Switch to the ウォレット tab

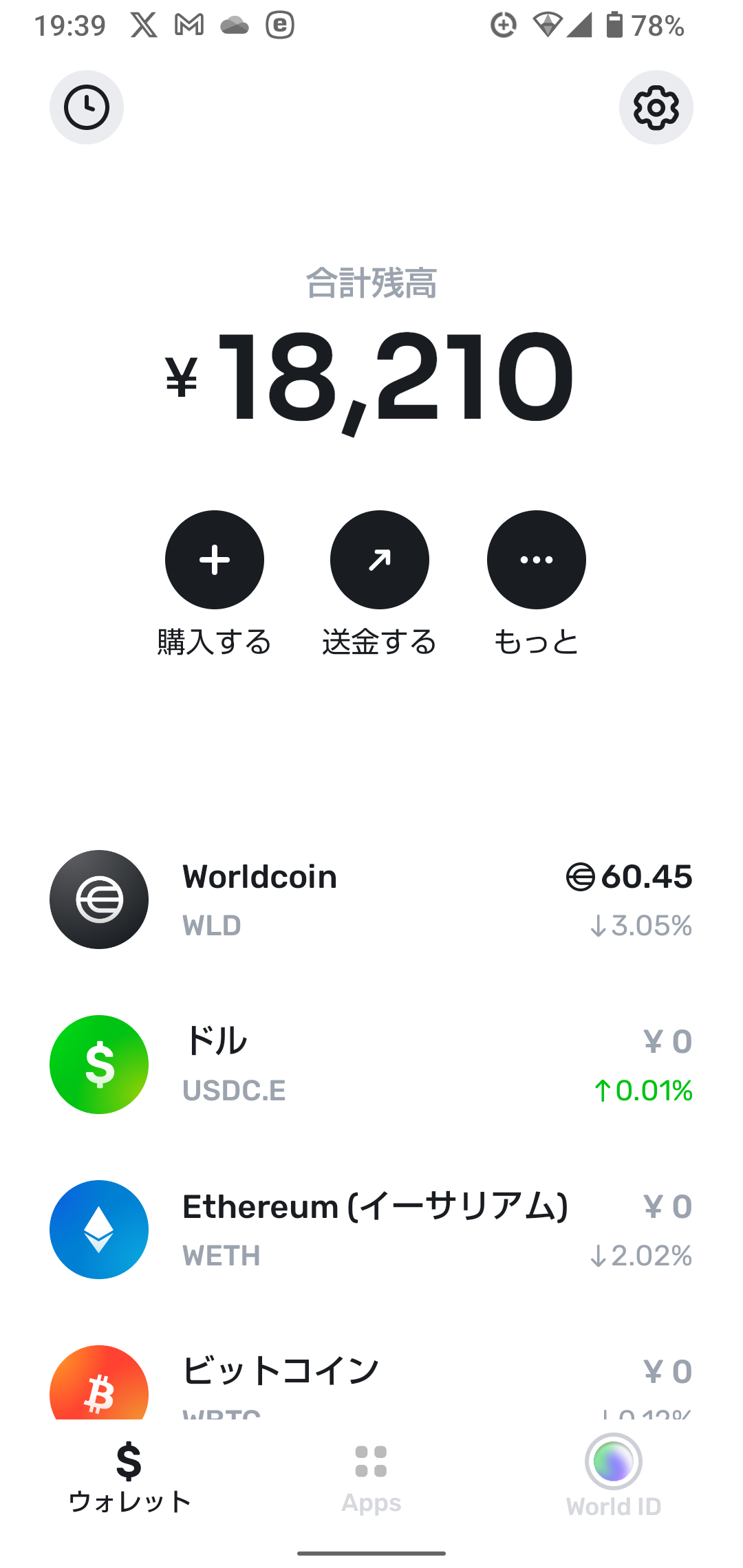pyautogui.click(x=129, y=1479)
